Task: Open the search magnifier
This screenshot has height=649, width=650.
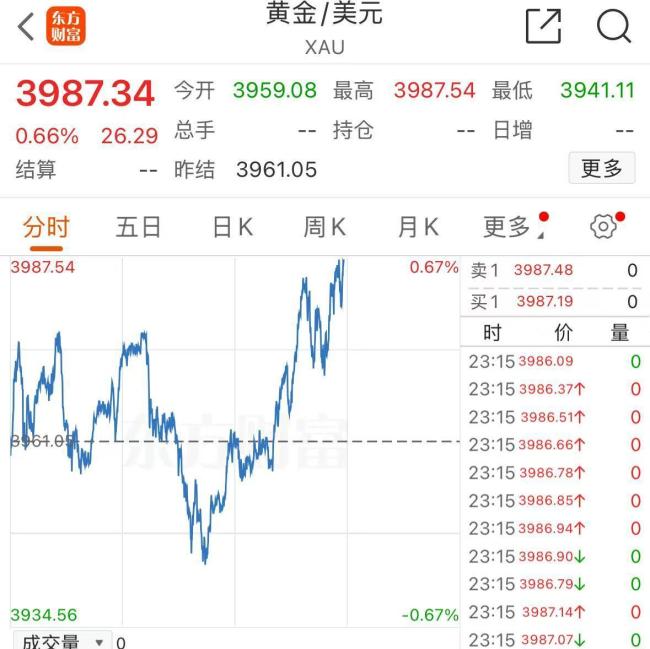Action: [x=614, y=26]
